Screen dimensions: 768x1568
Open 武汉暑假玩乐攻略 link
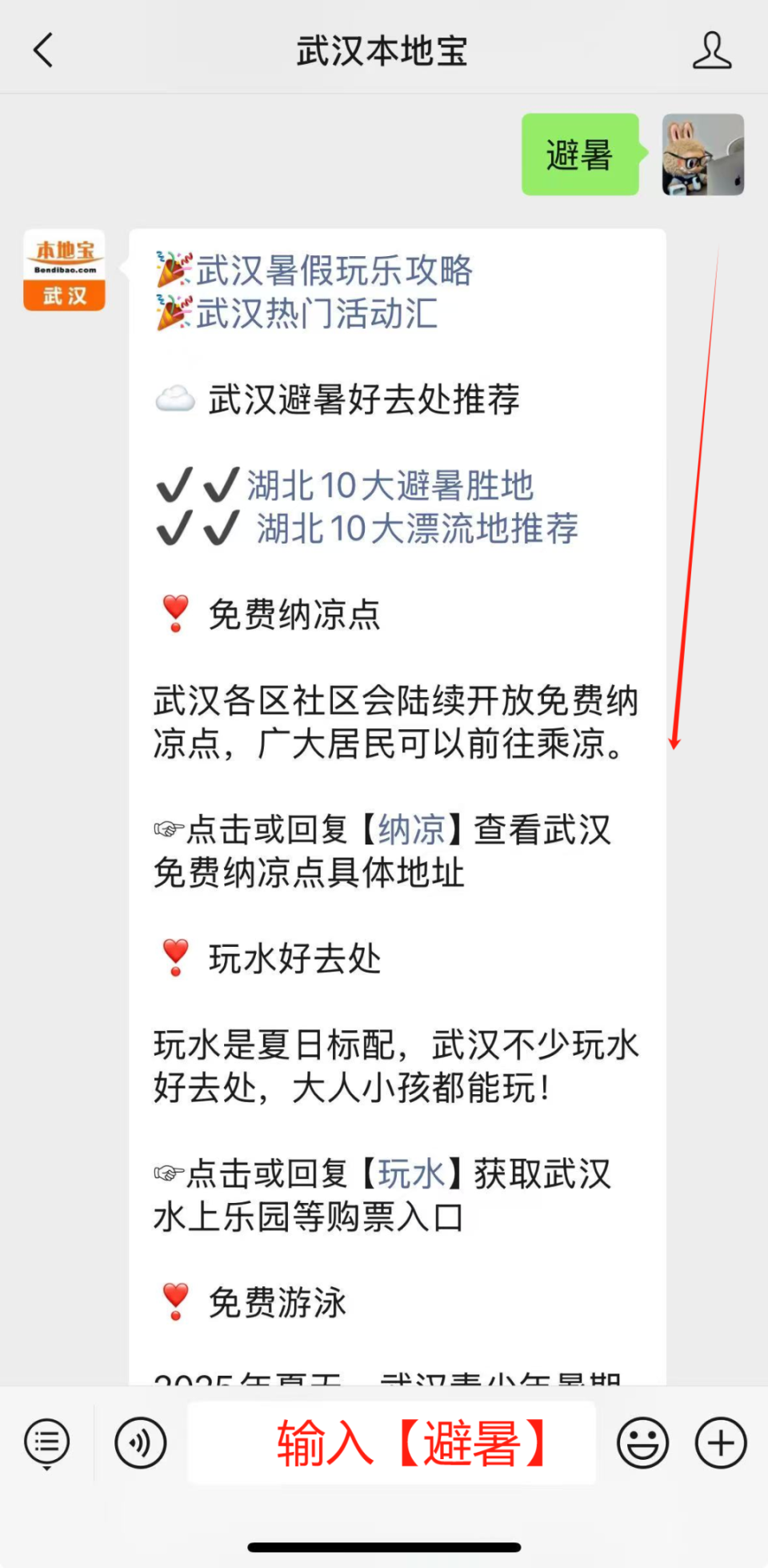tap(336, 271)
